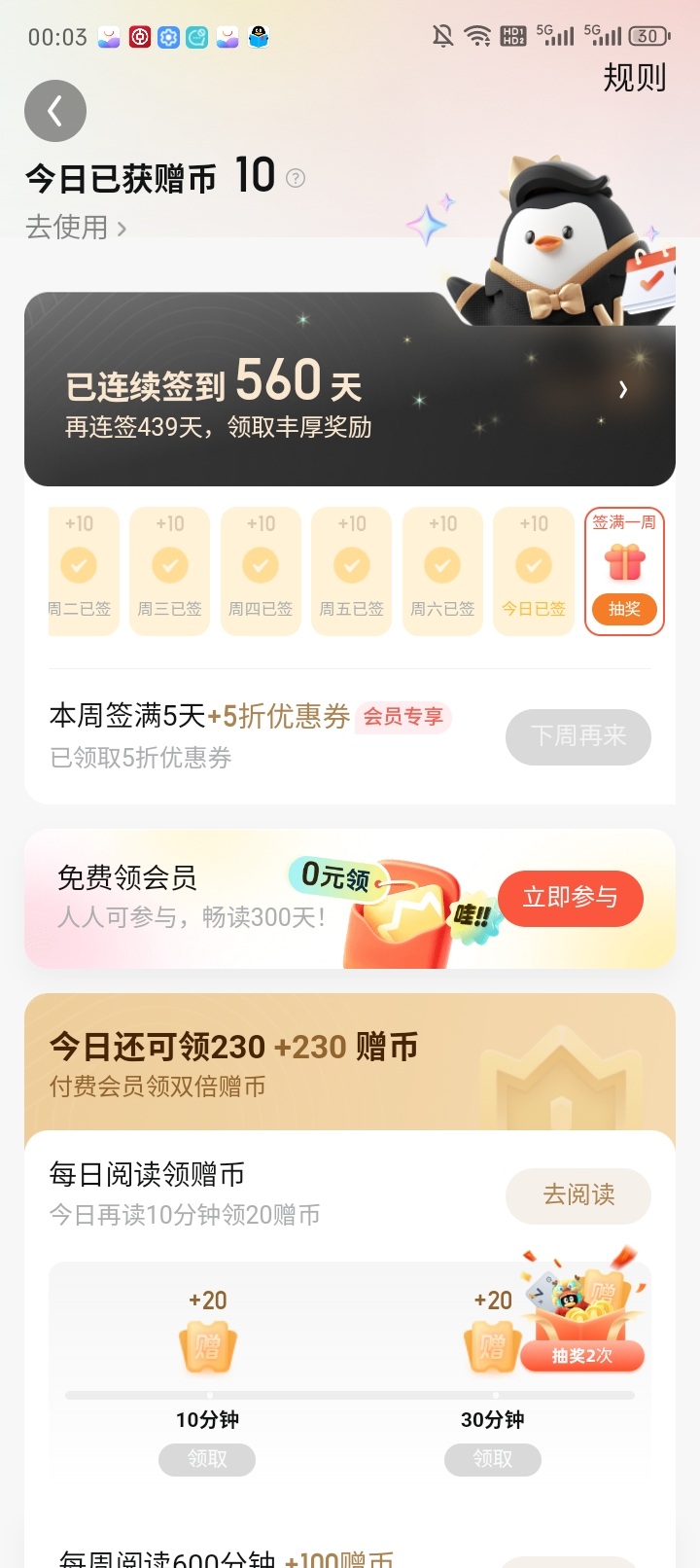Screen dimensions: 700x1568
Task: Open help icon beside today's coins
Action: (x=296, y=178)
